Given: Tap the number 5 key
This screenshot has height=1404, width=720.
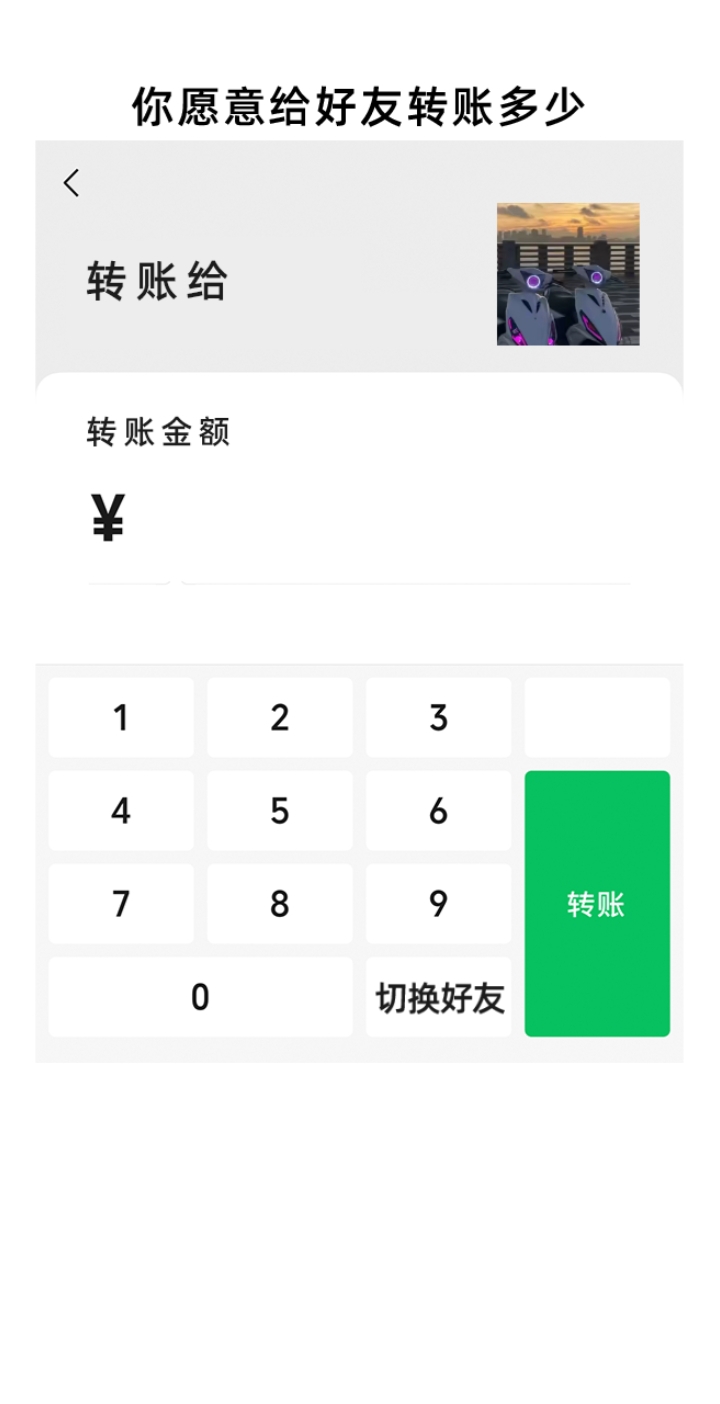Looking at the screenshot, I should pos(280,811).
